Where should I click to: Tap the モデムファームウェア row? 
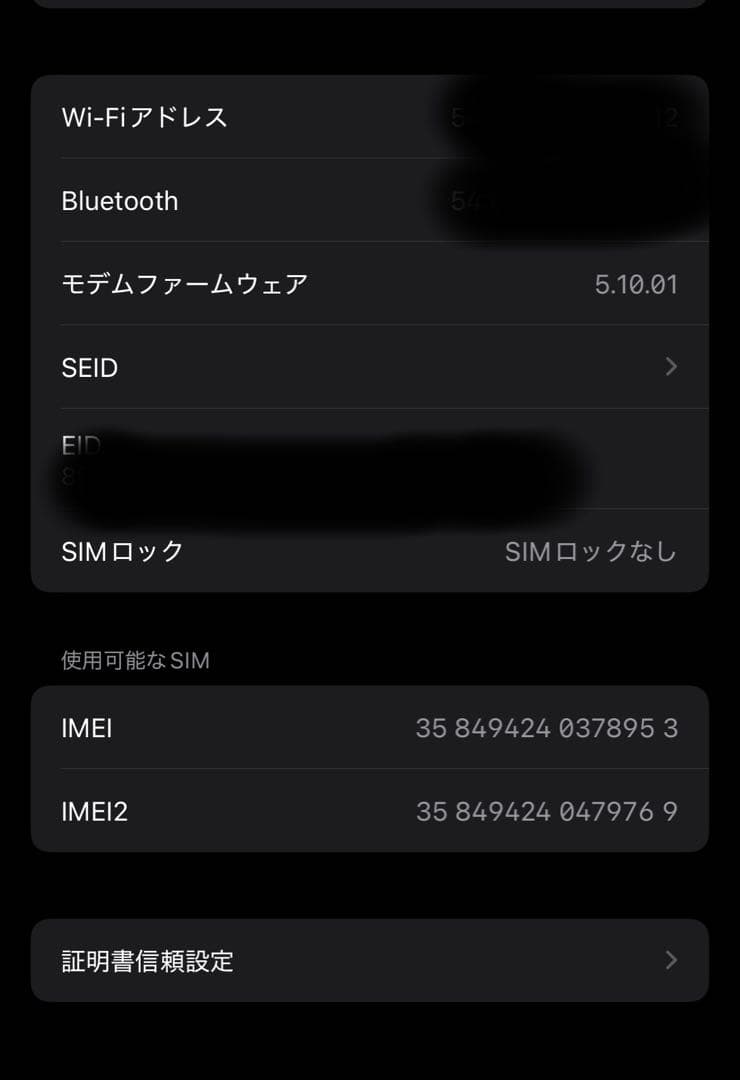tap(370, 283)
